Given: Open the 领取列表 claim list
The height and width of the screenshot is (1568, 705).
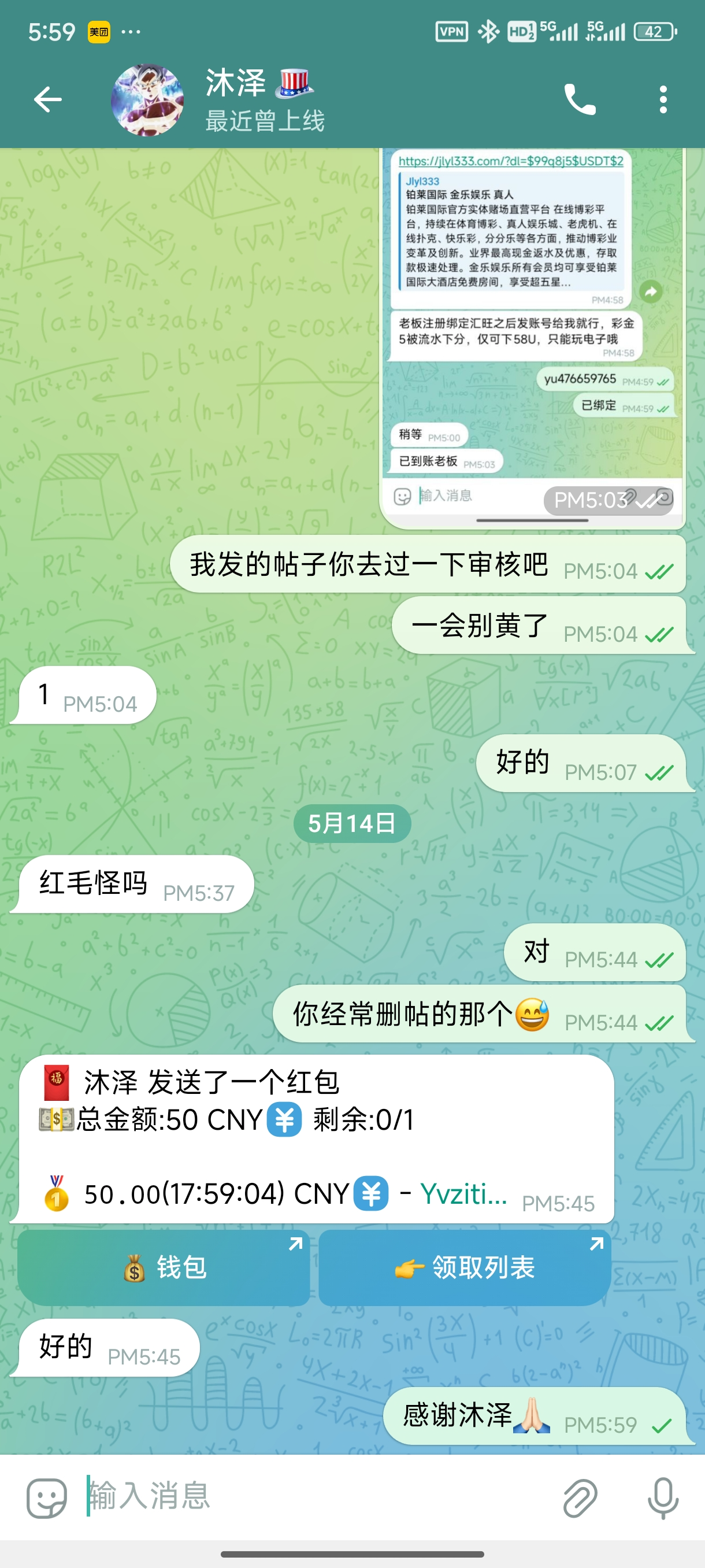Looking at the screenshot, I should (465, 1268).
